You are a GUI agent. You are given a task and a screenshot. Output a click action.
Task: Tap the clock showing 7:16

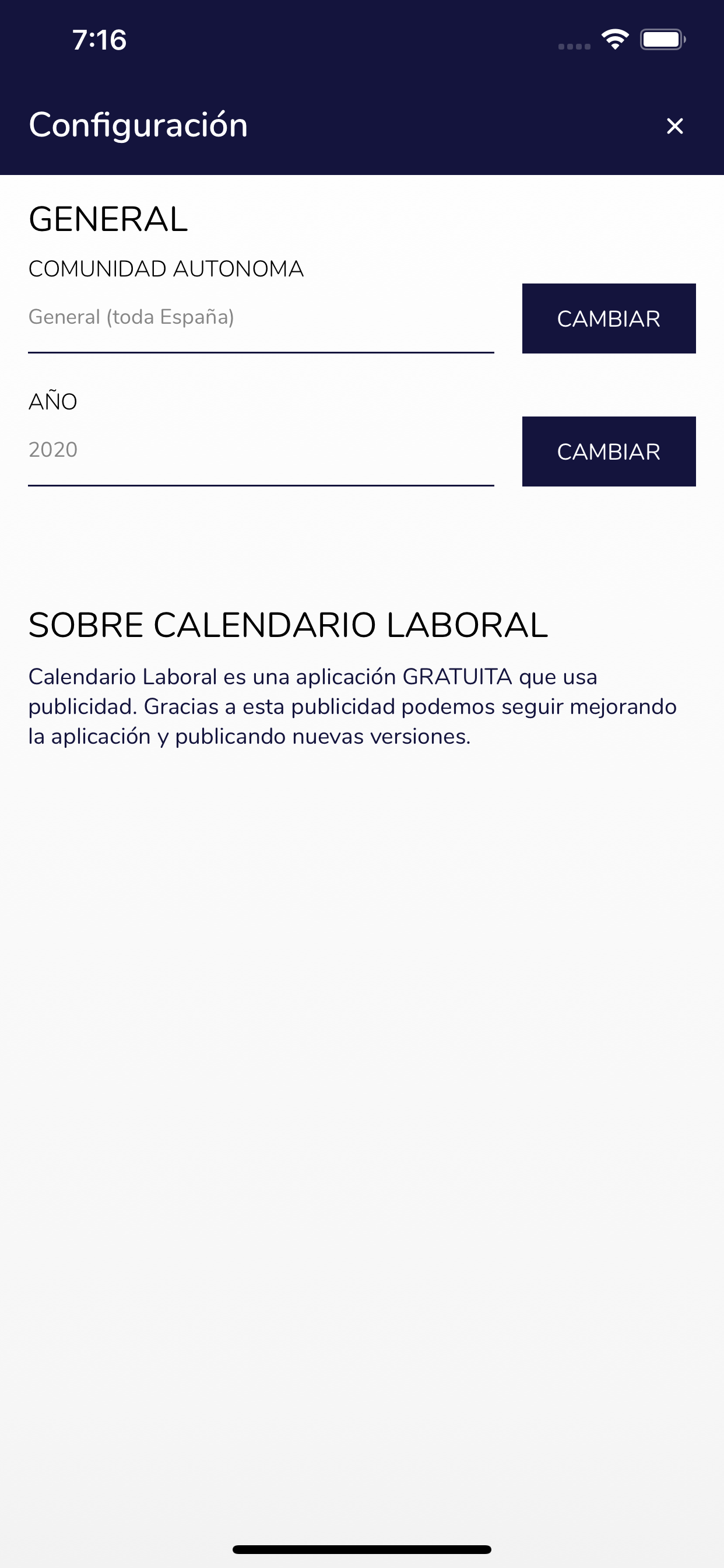point(98,41)
